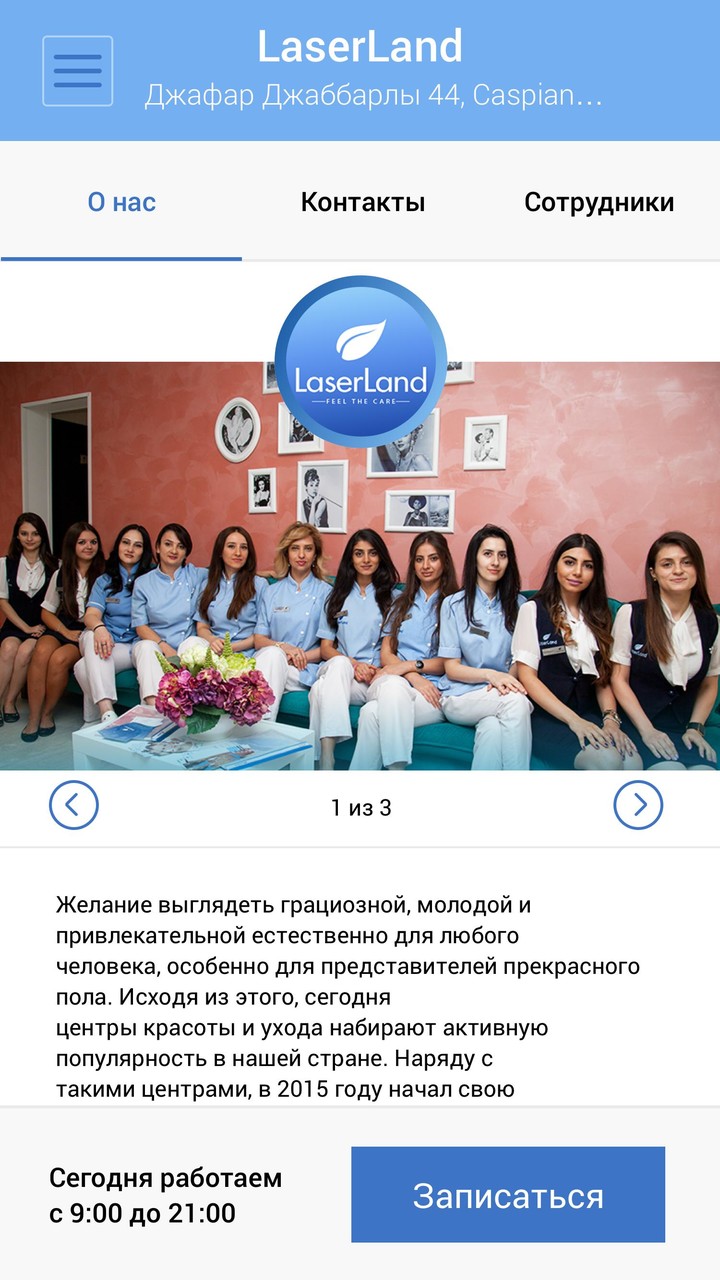Tap the Записаться booking button
720x1280 pixels.
(x=508, y=1195)
